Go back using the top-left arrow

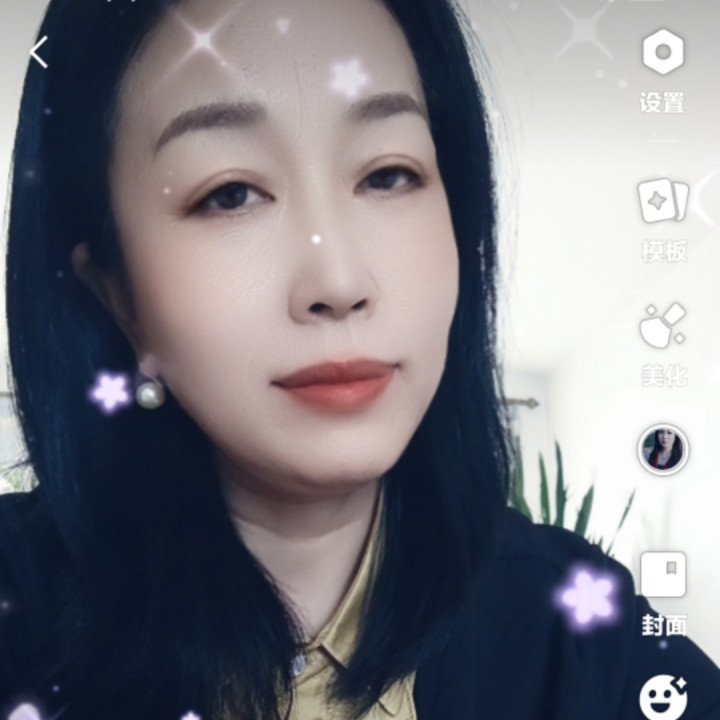pyautogui.click(x=39, y=52)
